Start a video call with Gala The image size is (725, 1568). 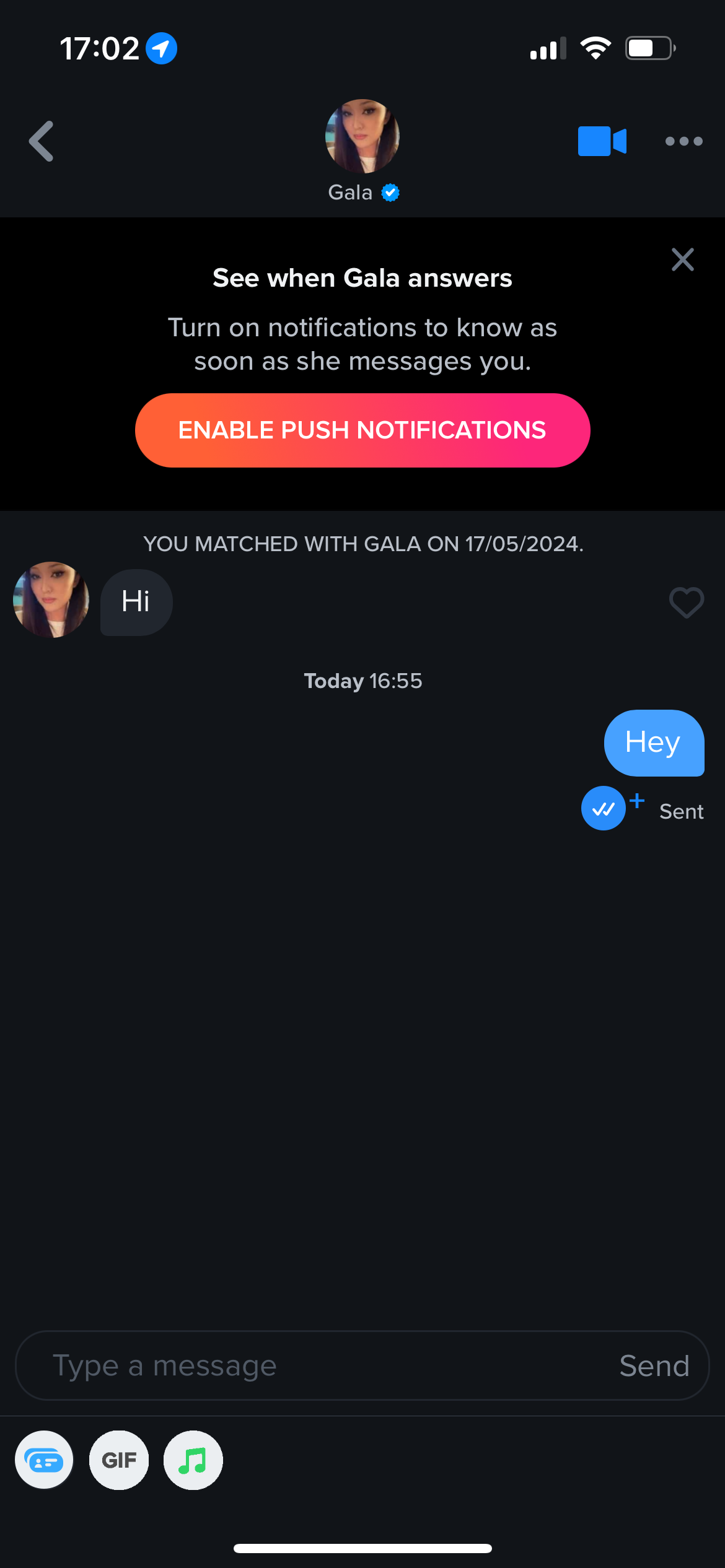602,141
